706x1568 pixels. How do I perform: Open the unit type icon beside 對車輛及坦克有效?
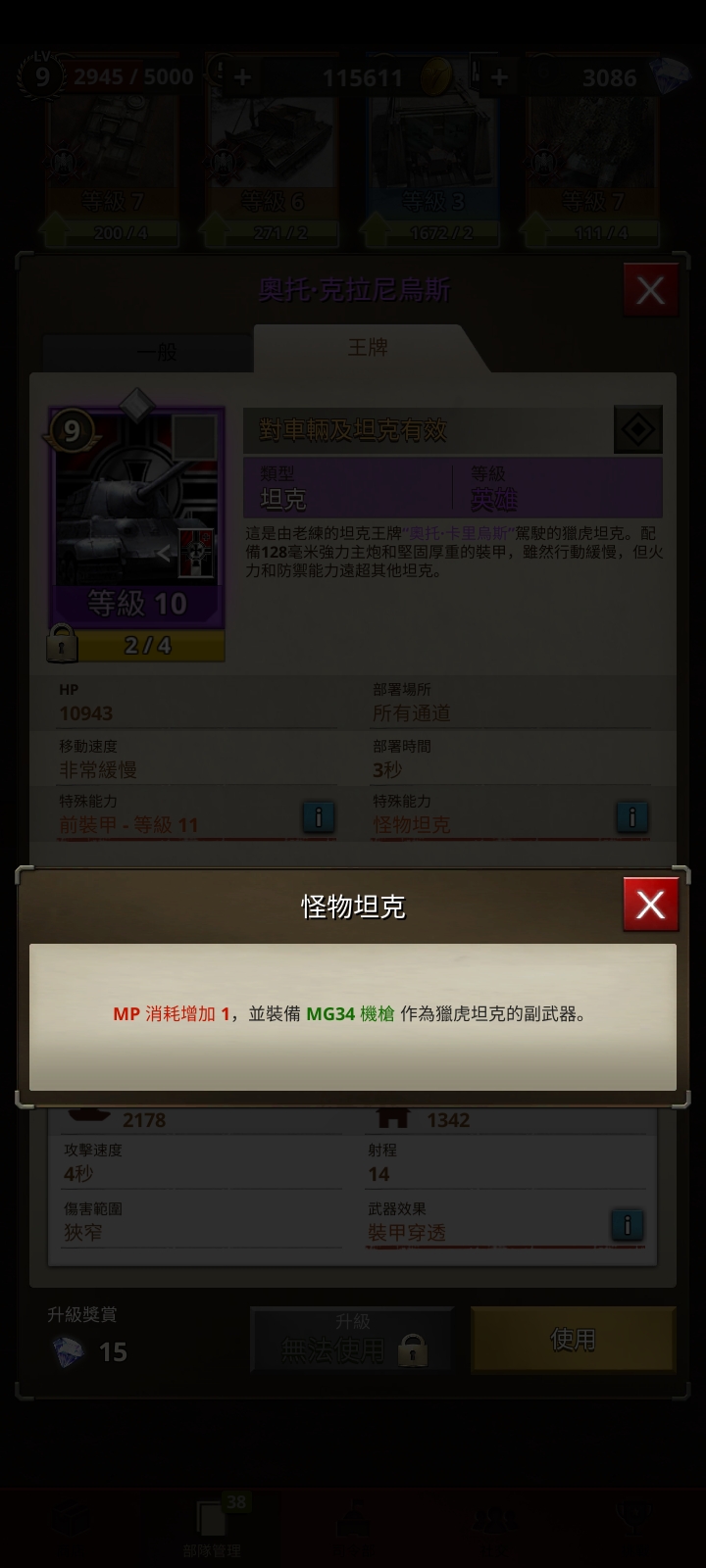637,429
